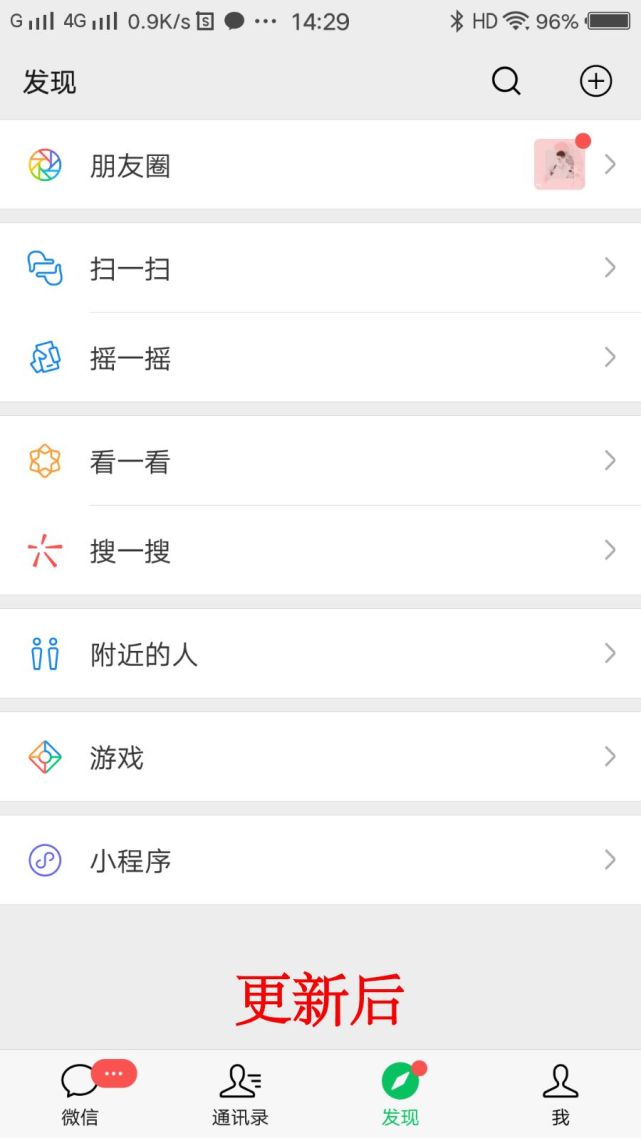Switch to the 通讯录 contacts tab
The image size is (641, 1138).
240,1094
